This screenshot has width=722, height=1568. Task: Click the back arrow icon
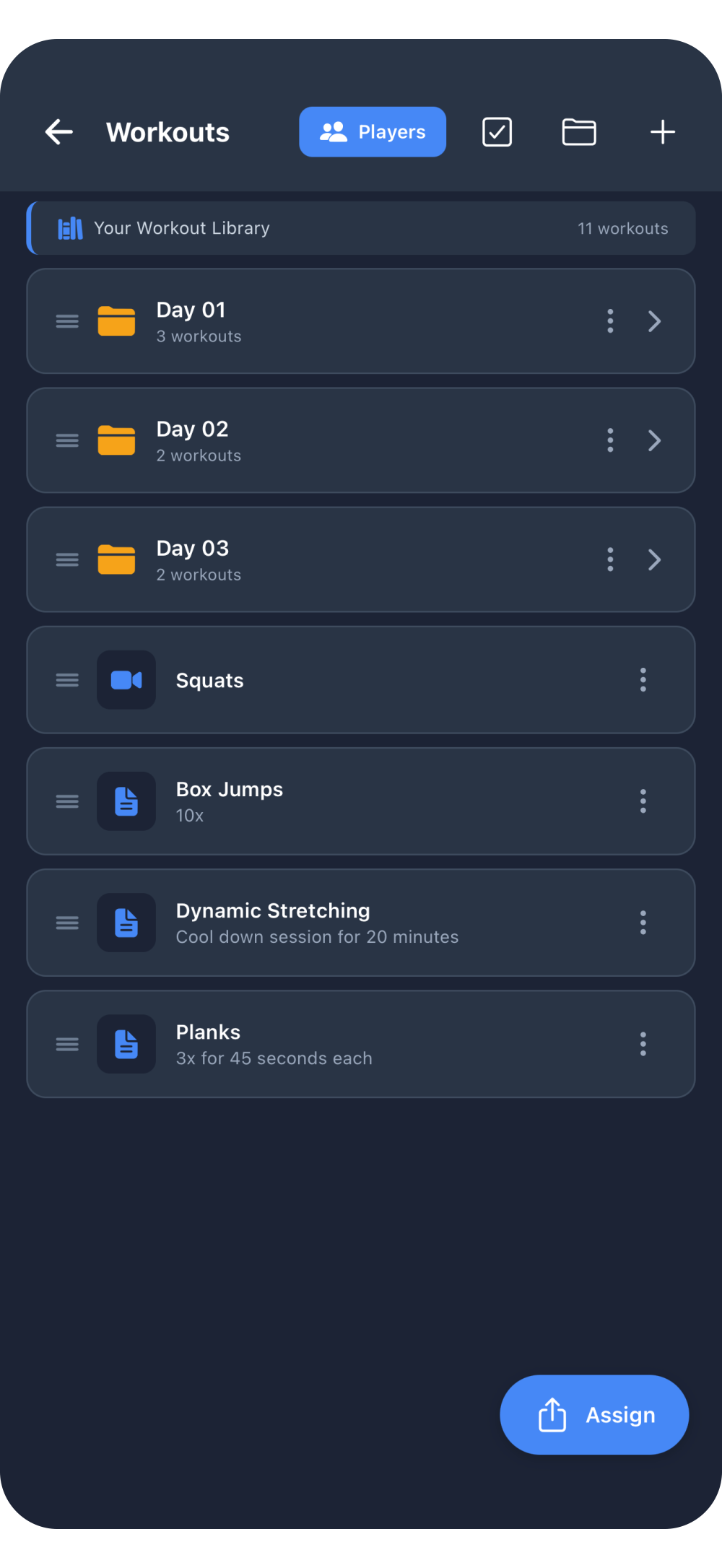pos(59,131)
